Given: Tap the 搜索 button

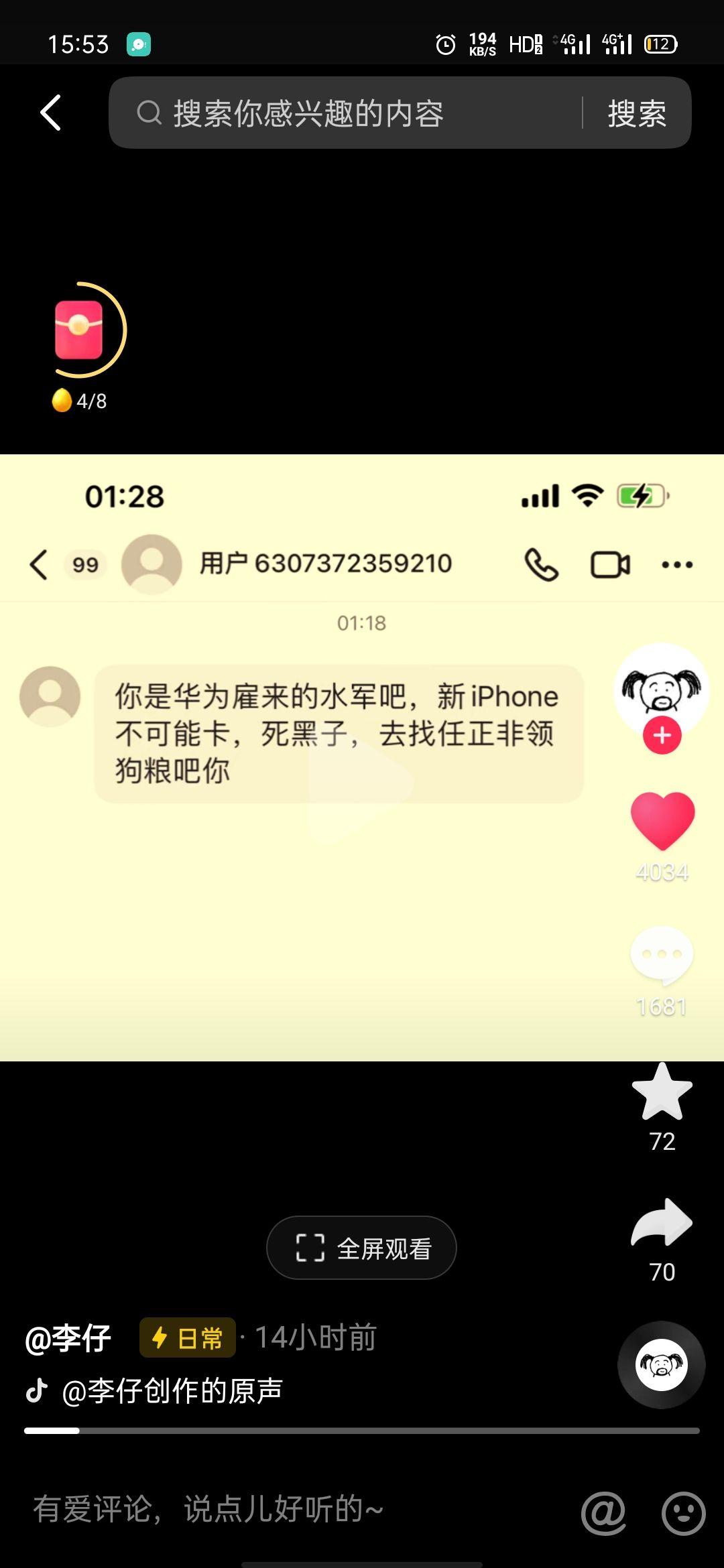Looking at the screenshot, I should coord(636,113).
